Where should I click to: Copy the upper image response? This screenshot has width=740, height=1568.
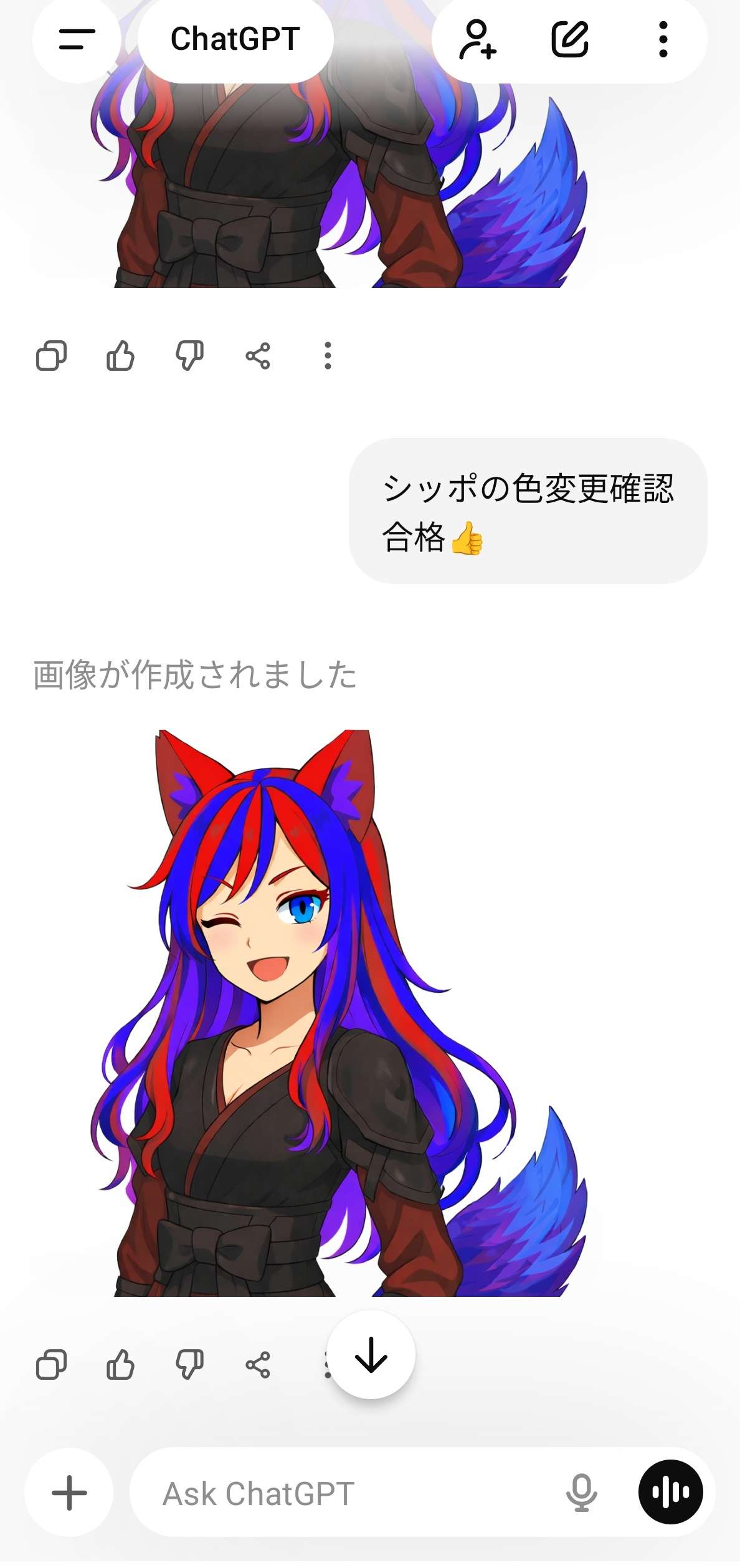(52, 356)
